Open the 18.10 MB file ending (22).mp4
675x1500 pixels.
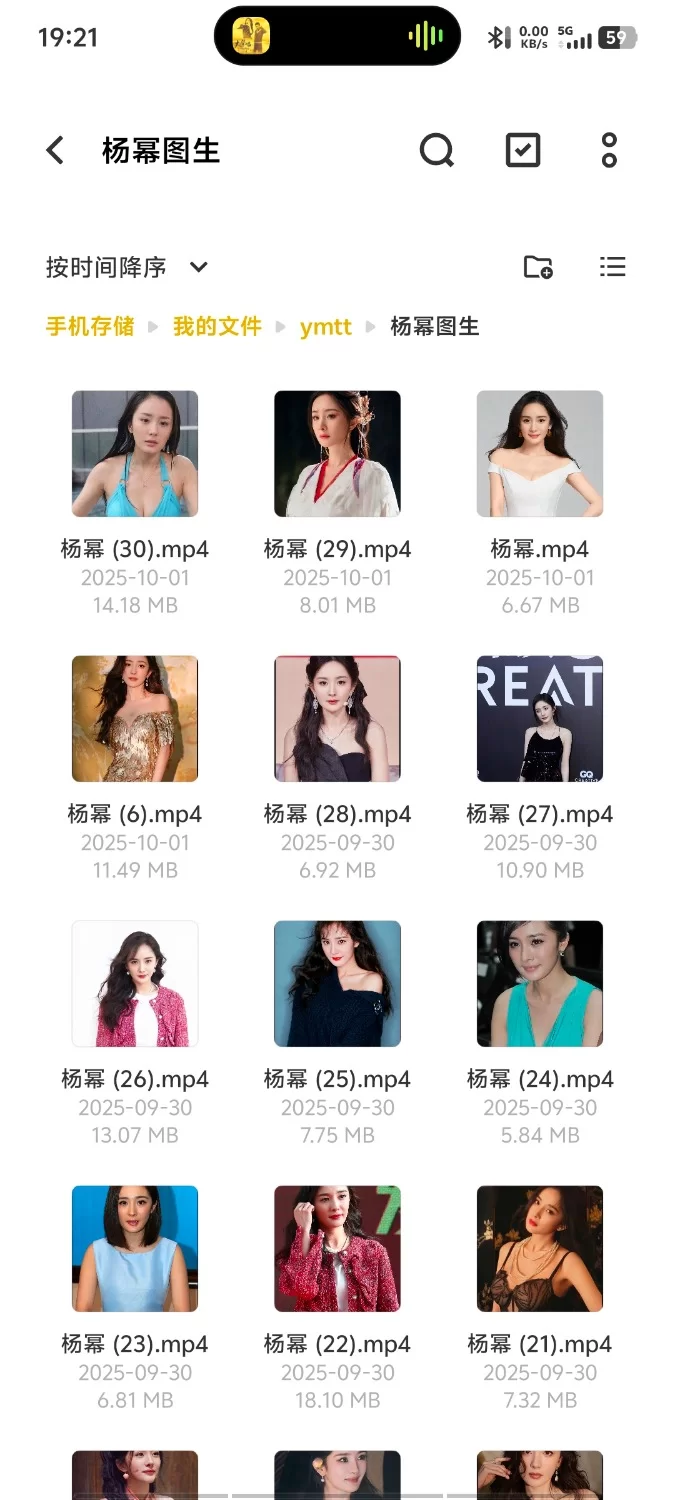coord(337,1249)
